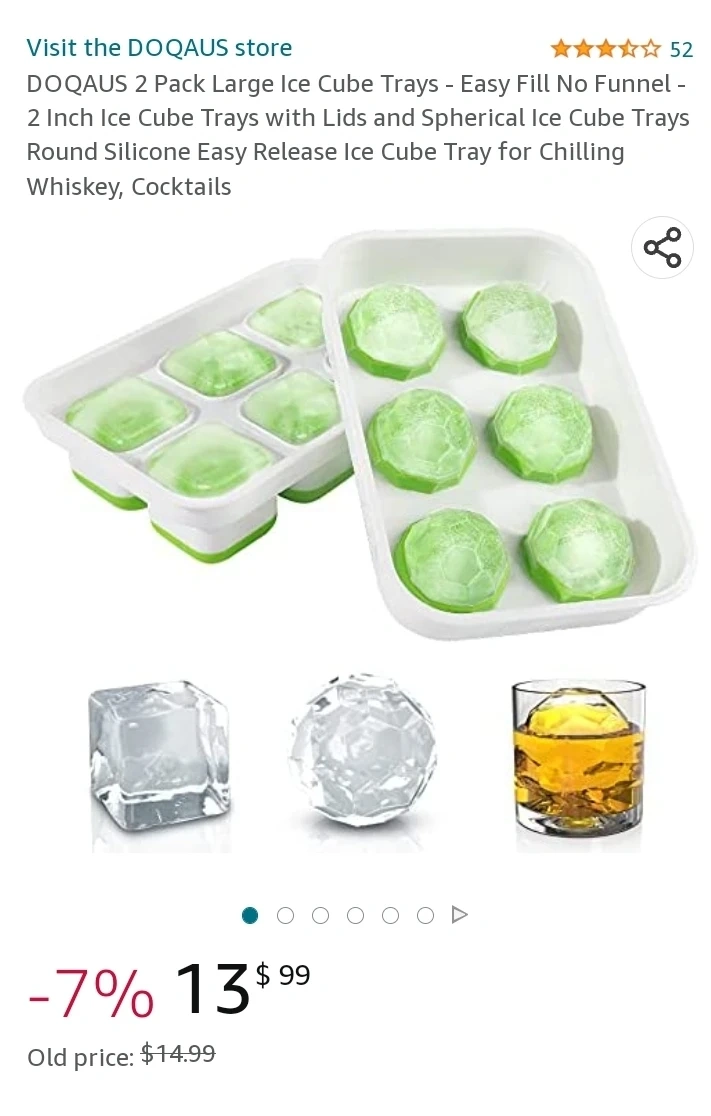Open the product video play indicator

(460, 915)
